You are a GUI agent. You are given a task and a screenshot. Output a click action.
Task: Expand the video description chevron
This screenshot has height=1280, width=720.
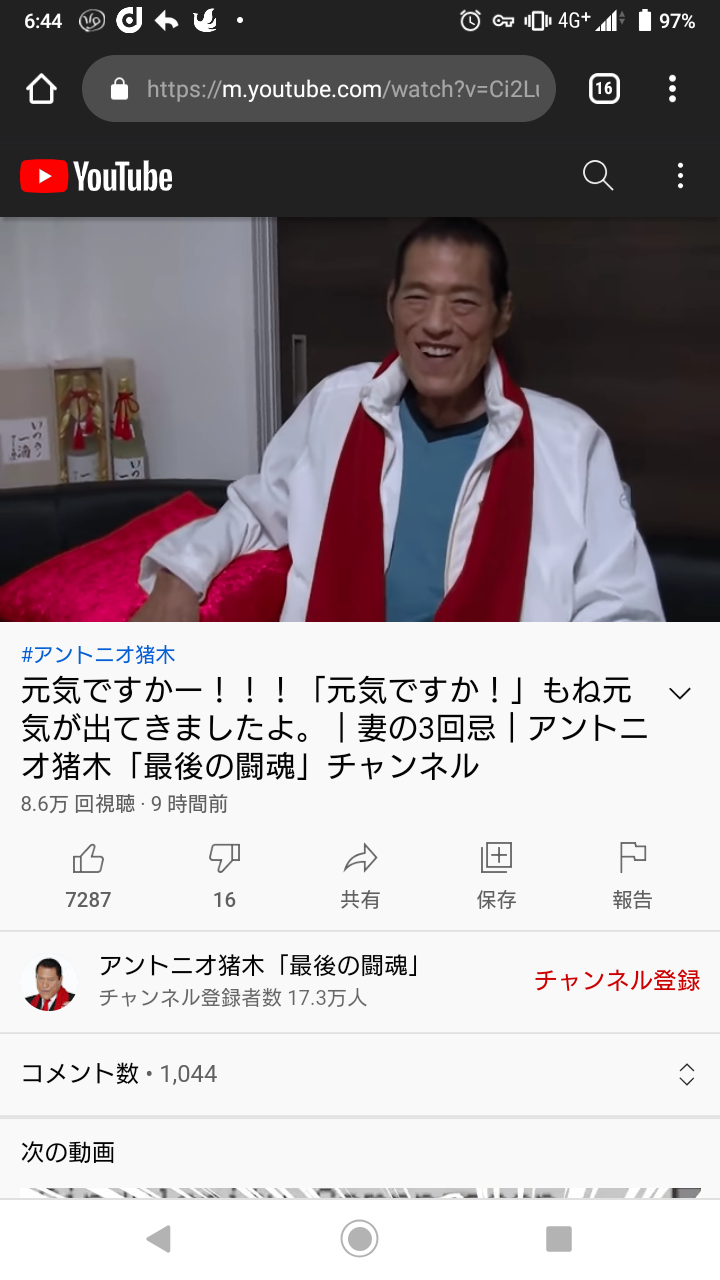(x=680, y=693)
